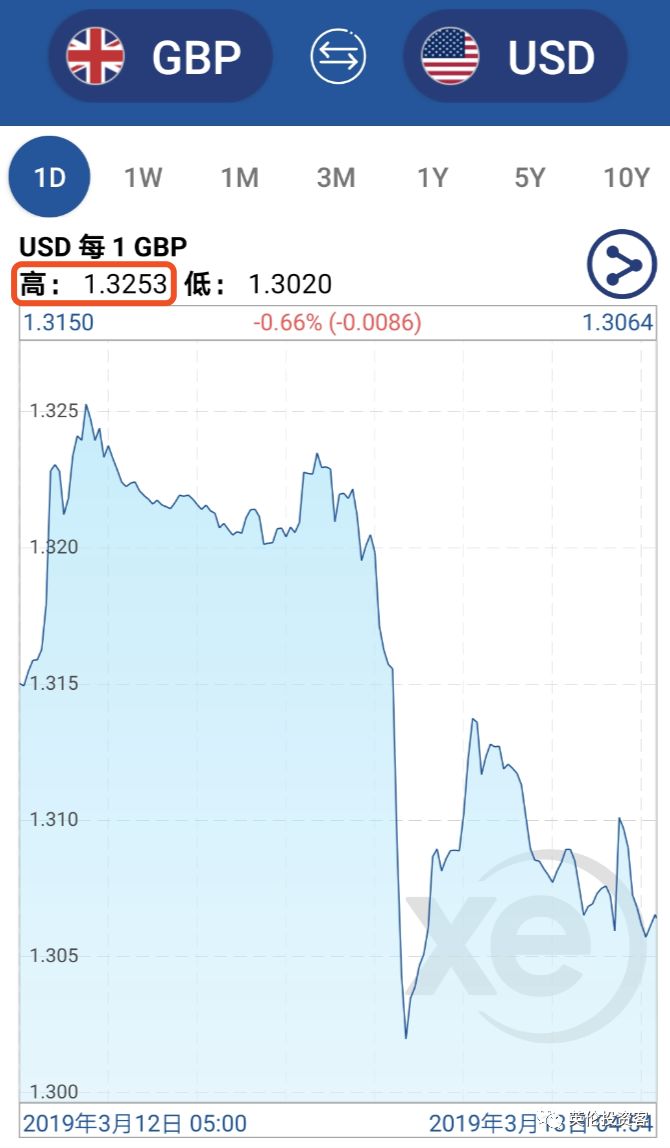Screen dimensions: 670x1148
Task: Open the USD currency selector
Action: point(515,56)
